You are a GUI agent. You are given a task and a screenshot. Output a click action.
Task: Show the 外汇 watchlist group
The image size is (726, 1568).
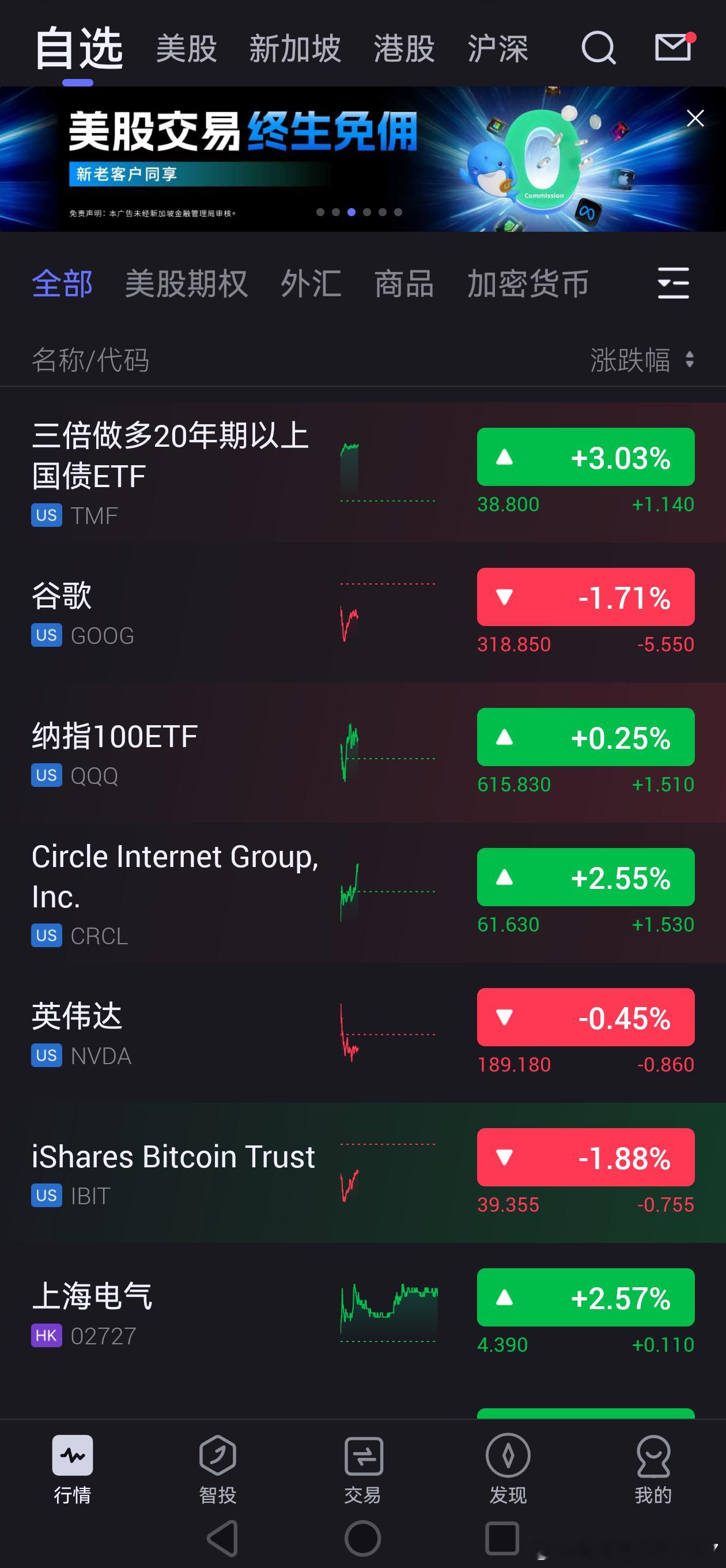tap(311, 284)
